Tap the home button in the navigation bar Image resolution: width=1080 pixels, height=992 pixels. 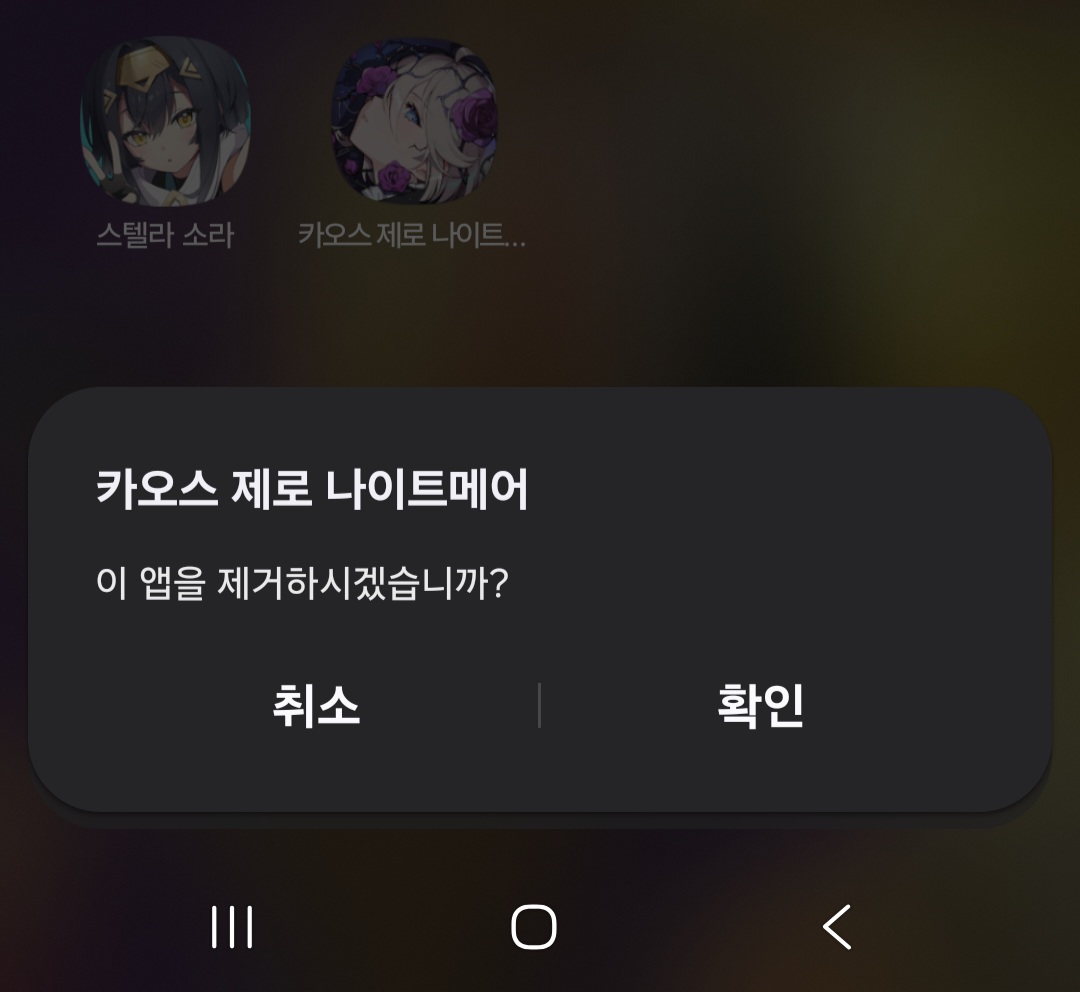534,926
